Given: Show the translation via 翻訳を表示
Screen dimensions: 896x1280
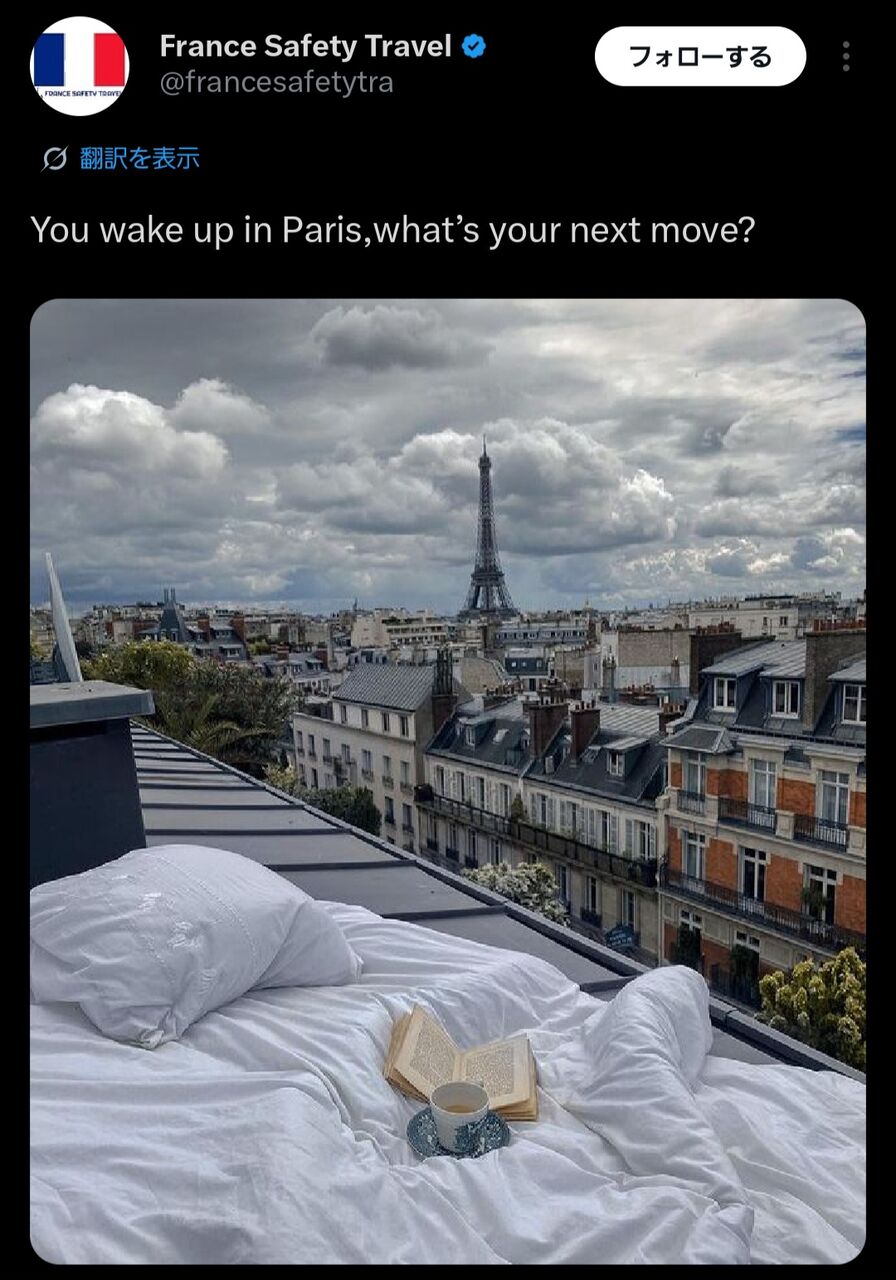Looking at the screenshot, I should pos(121,158).
